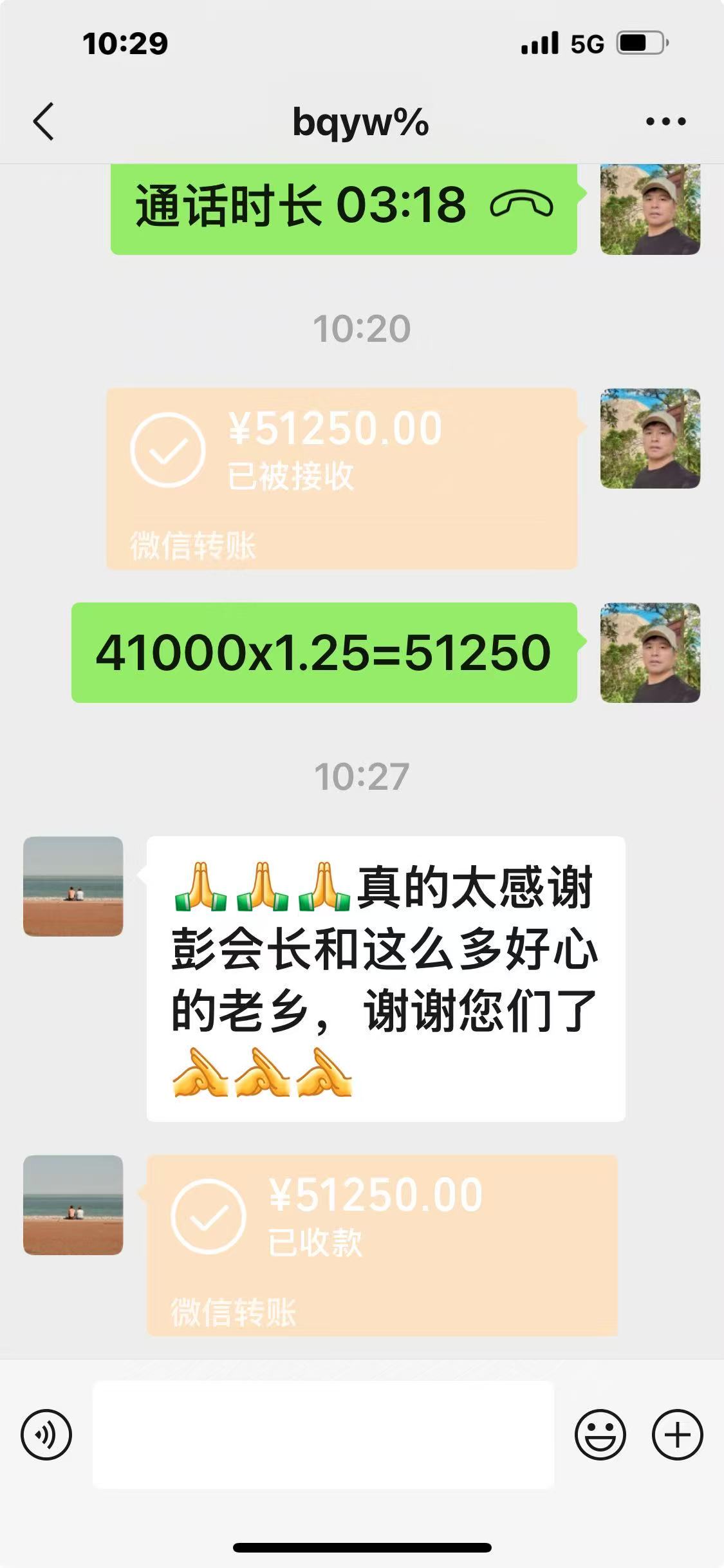
Task: Open the received ¥51250.00 transfer marked 已收款
Action: [x=382, y=1244]
